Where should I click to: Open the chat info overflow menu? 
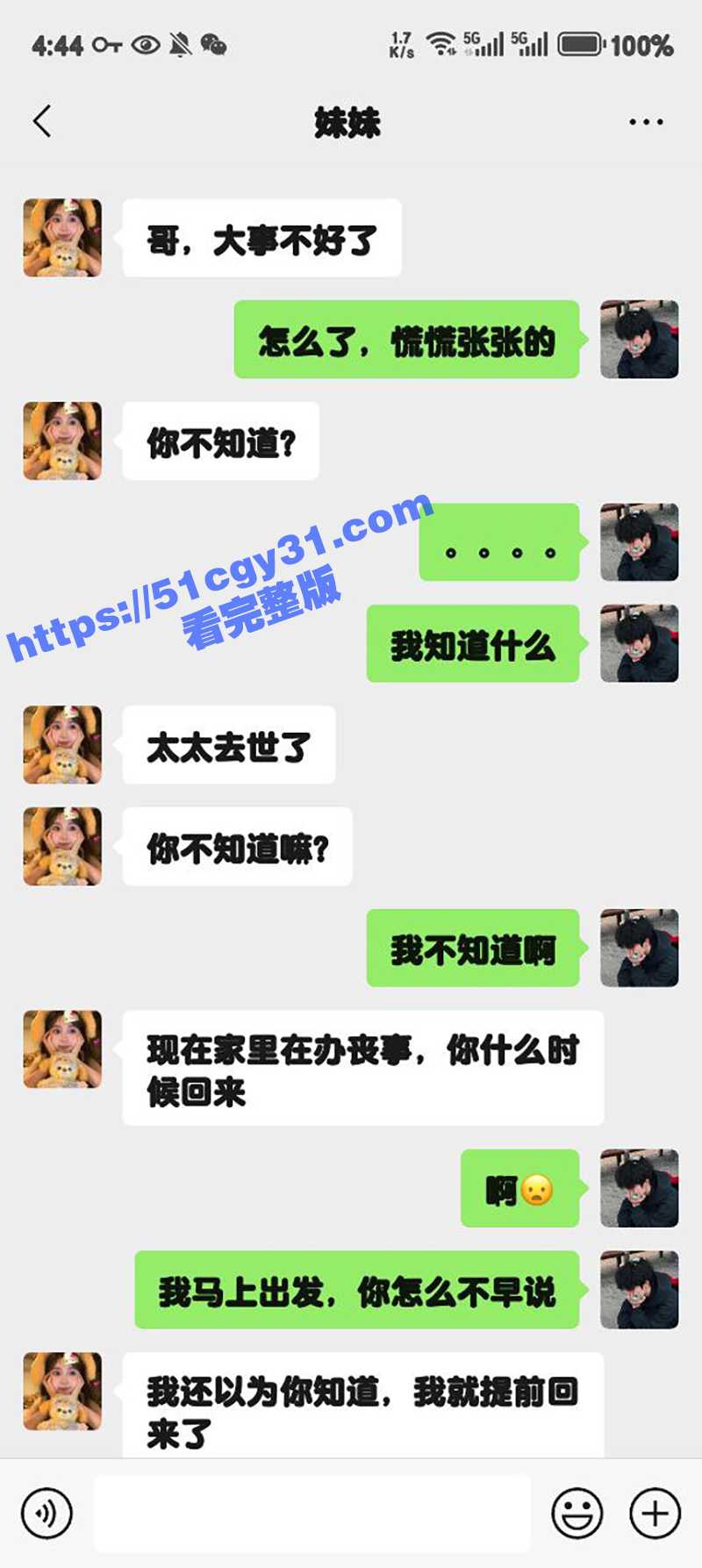646,122
